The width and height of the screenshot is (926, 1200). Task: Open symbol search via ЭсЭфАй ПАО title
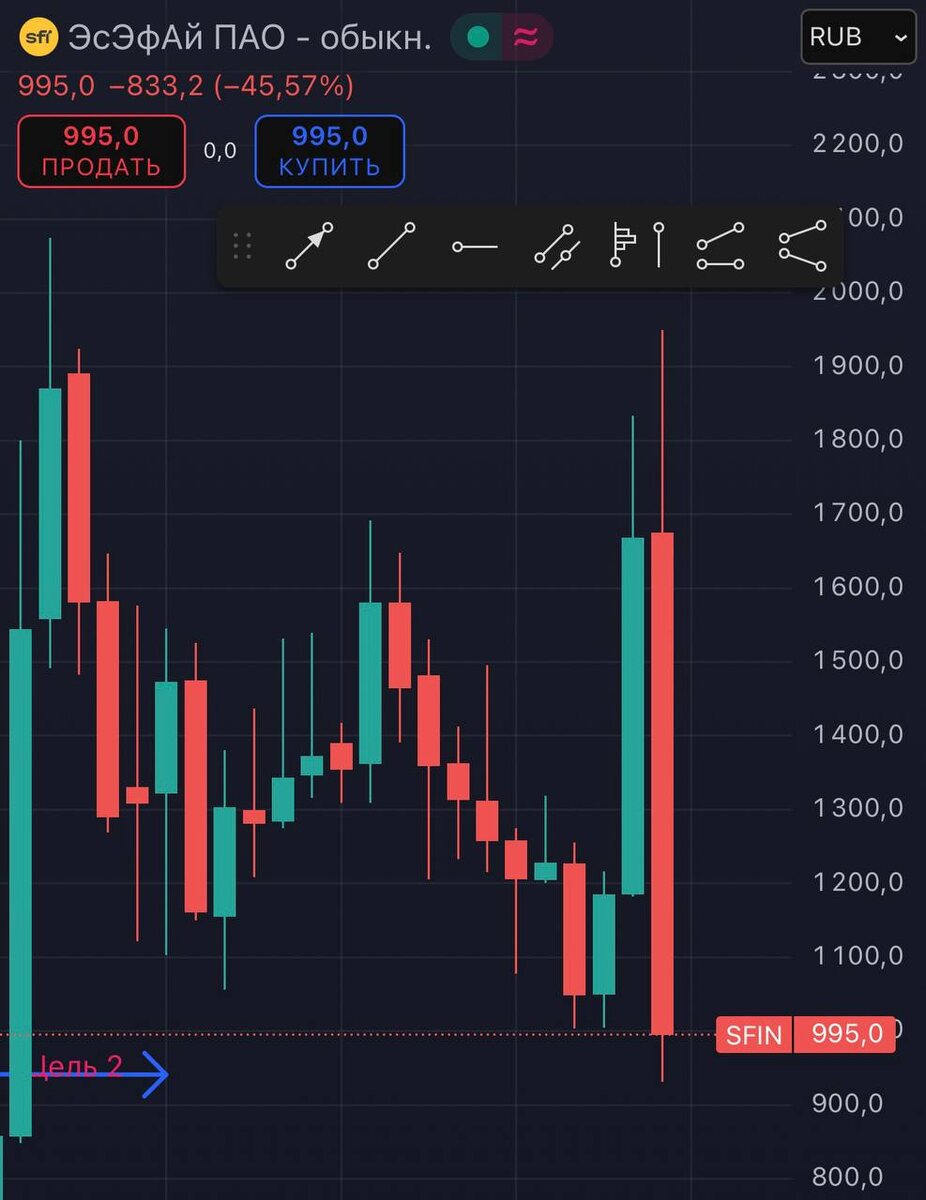click(249, 38)
